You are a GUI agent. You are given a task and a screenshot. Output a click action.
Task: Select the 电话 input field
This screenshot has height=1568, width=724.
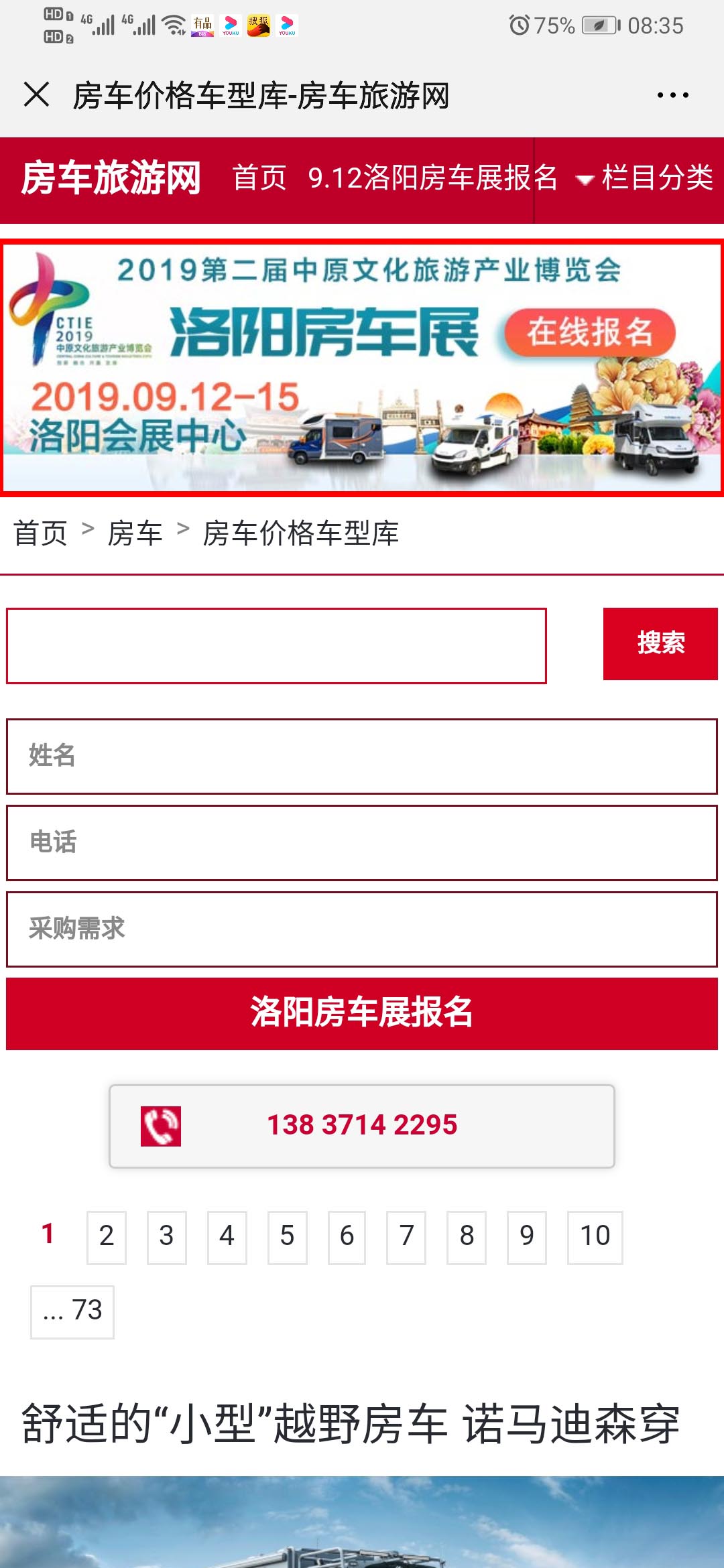point(362,842)
